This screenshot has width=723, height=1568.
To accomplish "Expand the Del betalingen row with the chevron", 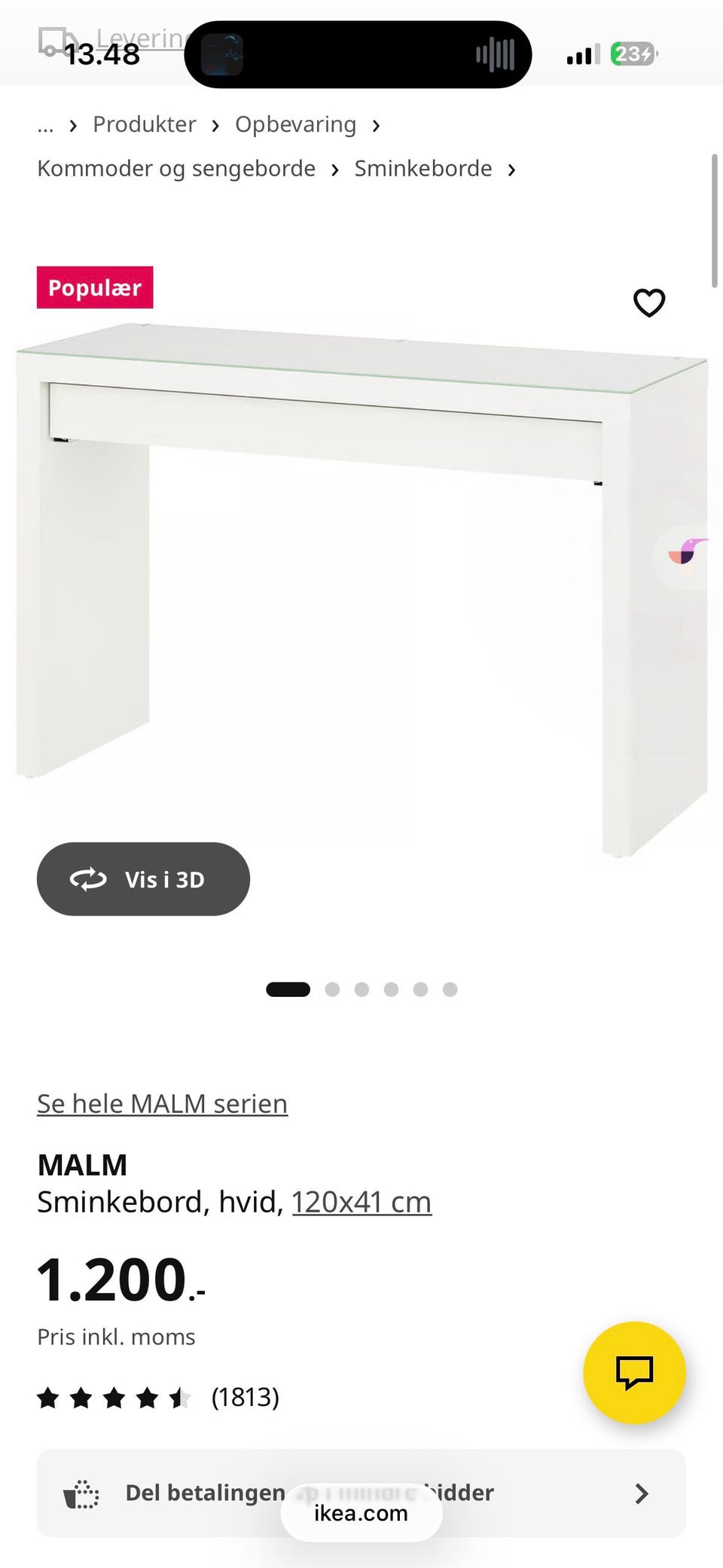I will click(x=641, y=1493).
